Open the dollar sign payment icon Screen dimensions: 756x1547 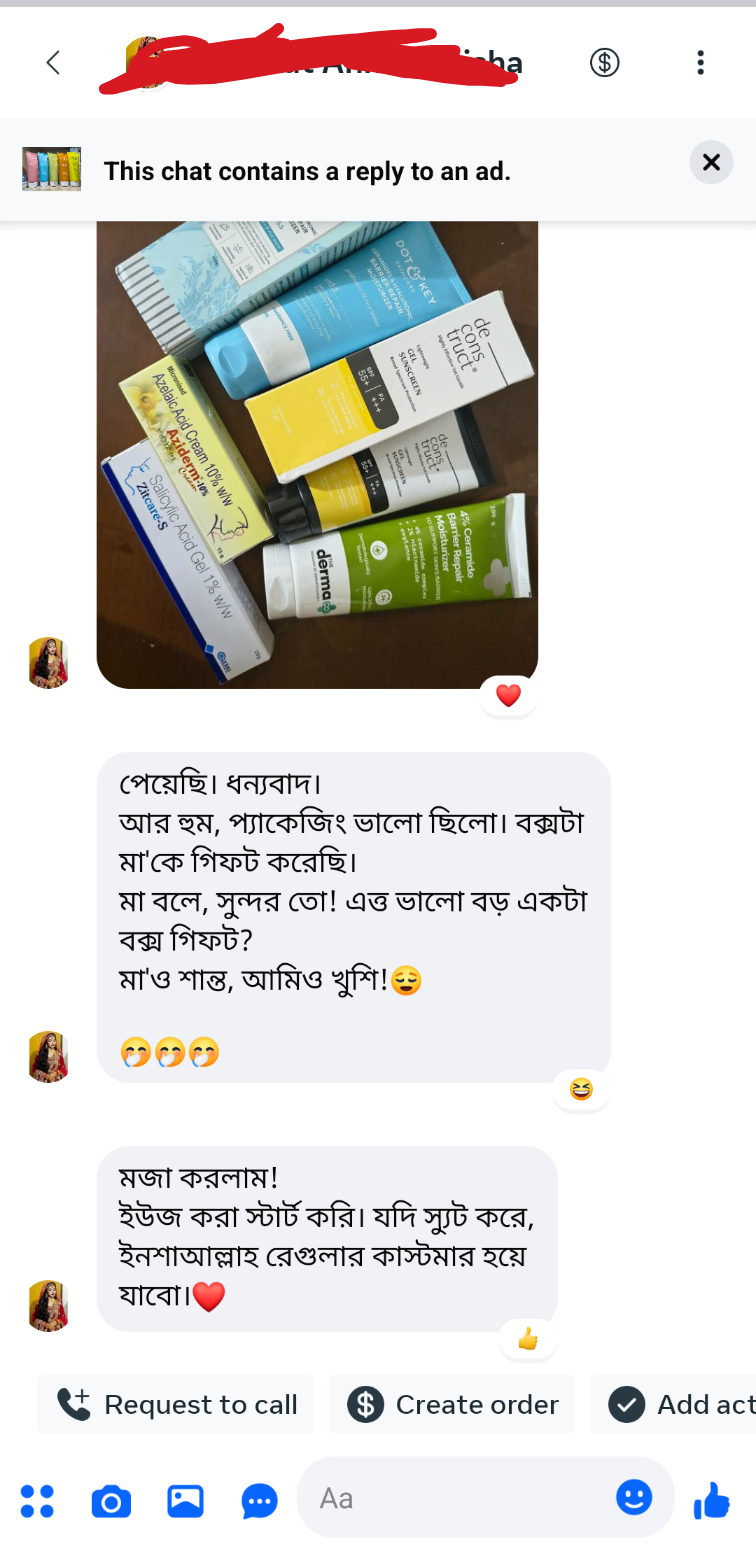(x=604, y=63)
